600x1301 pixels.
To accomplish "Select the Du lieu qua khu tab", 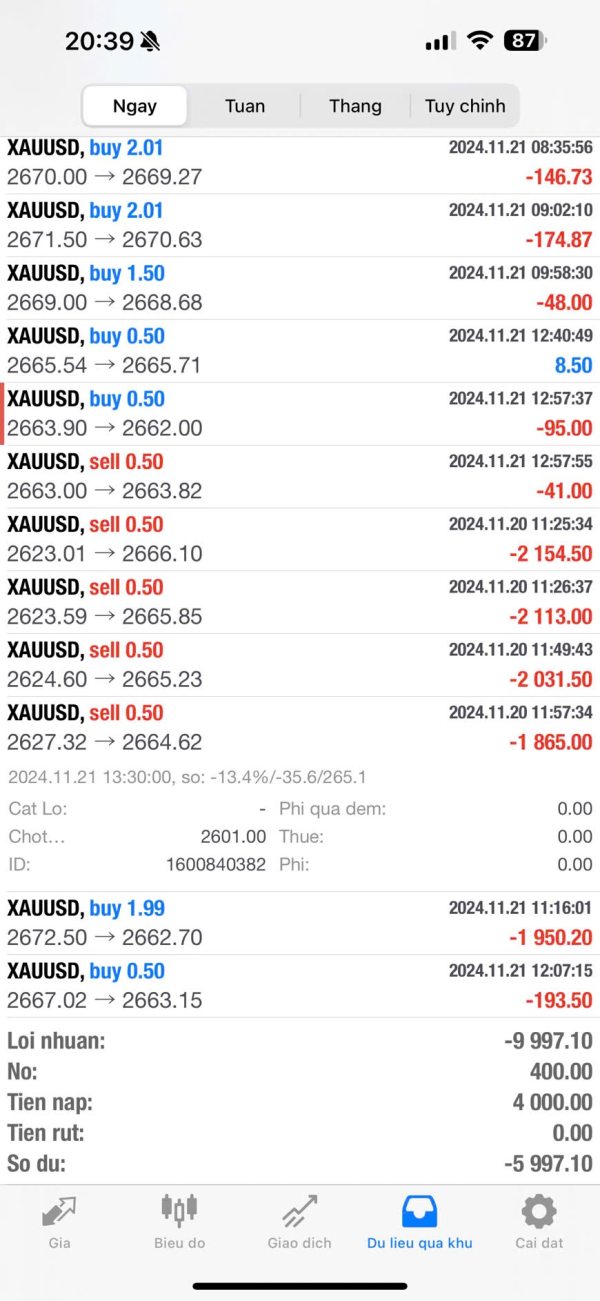I will pos(420,1222).
